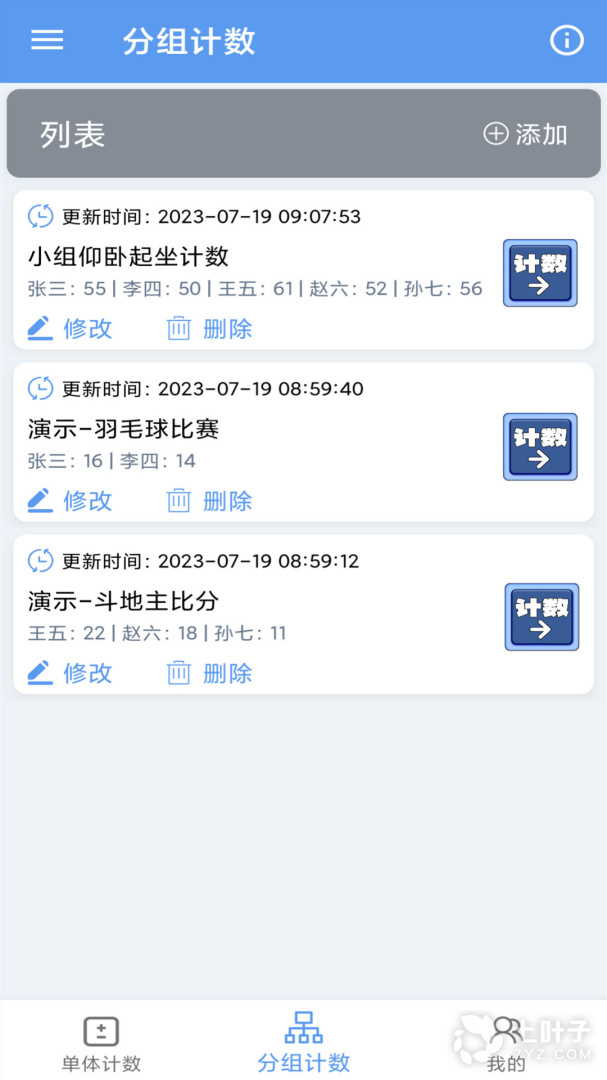This screenshot has height=1080, width=607.
Task: Go to the 我的 tab
Action: pyautogui.click(x=506, y=1043)
